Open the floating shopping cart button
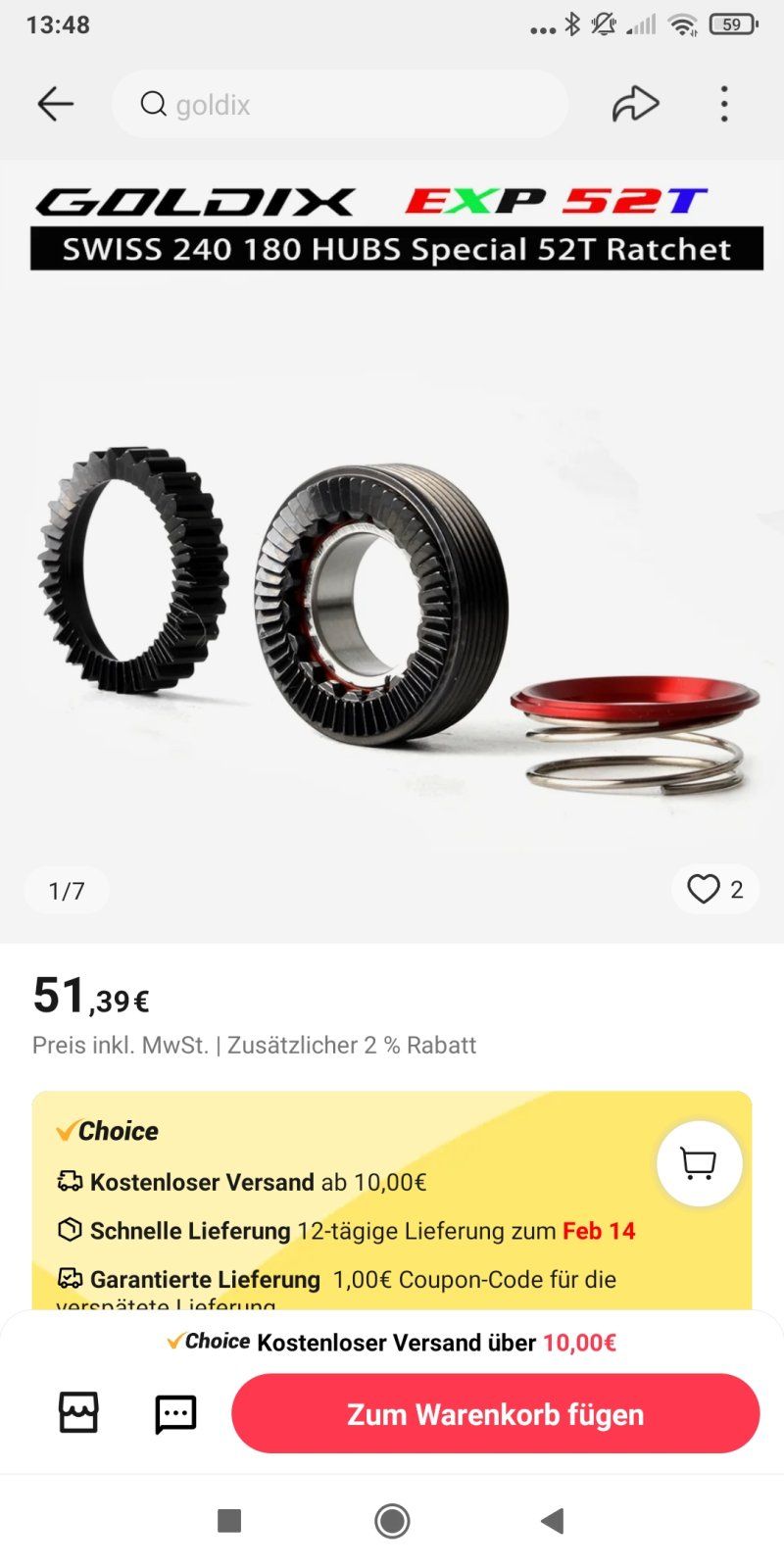Viewport: 784px width, 1568px height. click(699, 1163)
